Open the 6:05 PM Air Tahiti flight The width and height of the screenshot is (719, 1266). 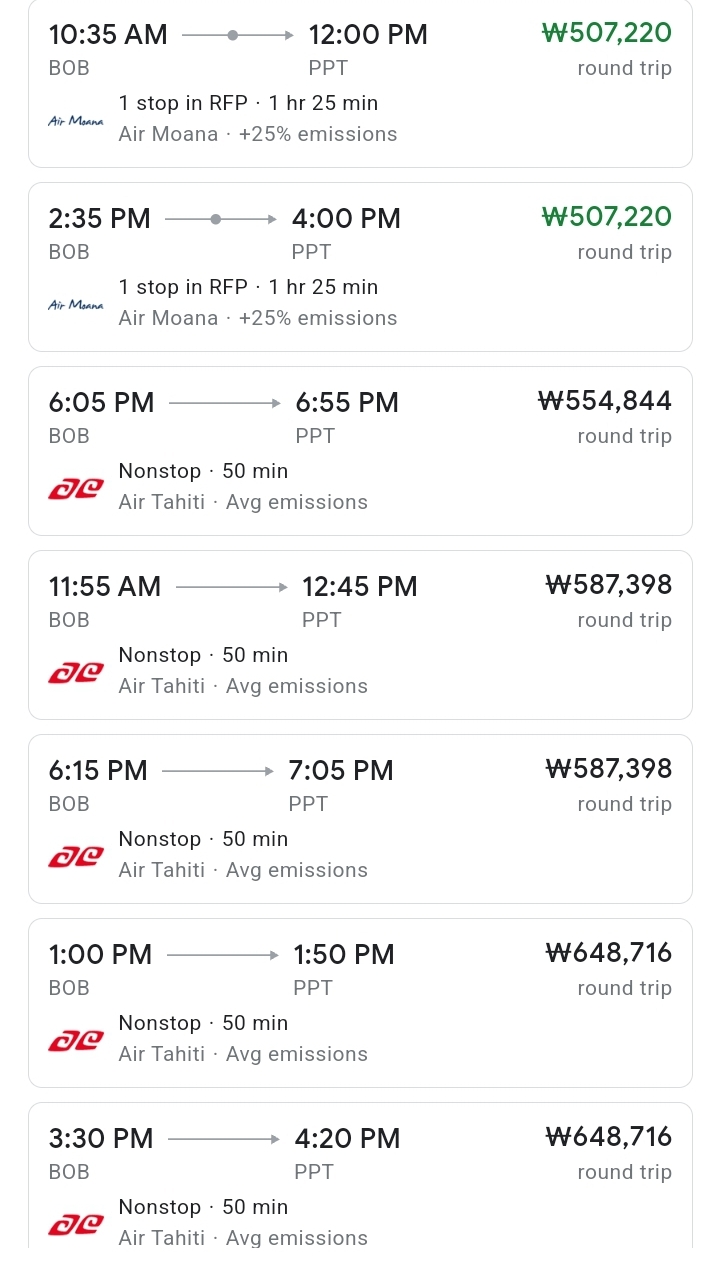(360, 451)
